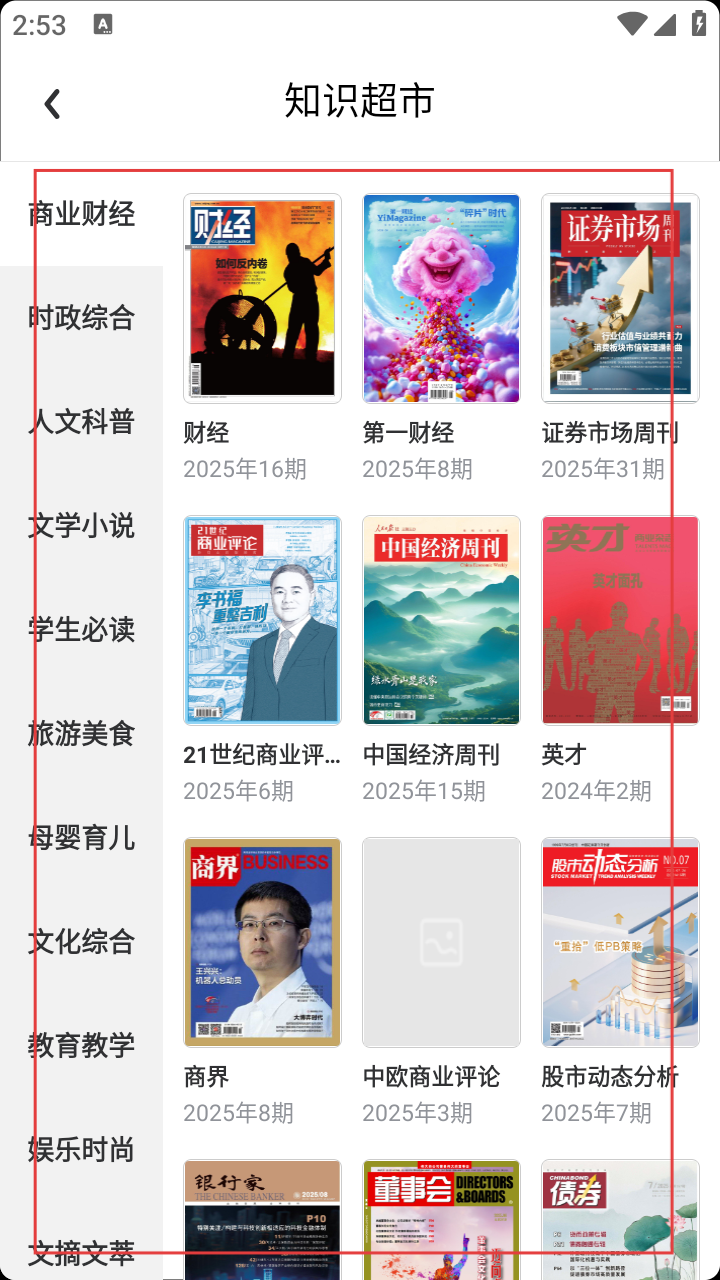This screenshot has height=1280, width=720.
Task: Open 股市动态分析 2025年7期
Action: [x=620, y=942]
